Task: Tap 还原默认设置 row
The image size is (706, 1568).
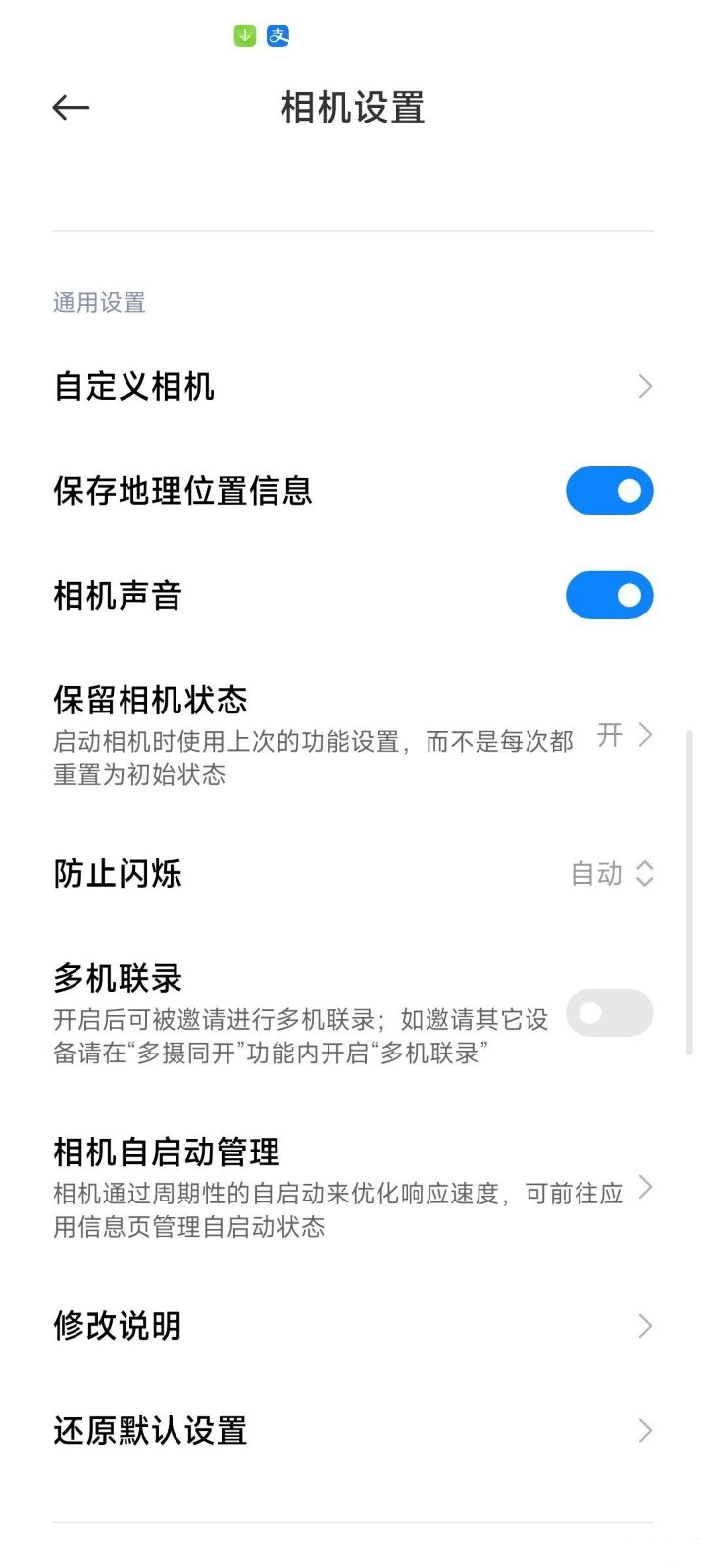Action: click(353, 1431)
